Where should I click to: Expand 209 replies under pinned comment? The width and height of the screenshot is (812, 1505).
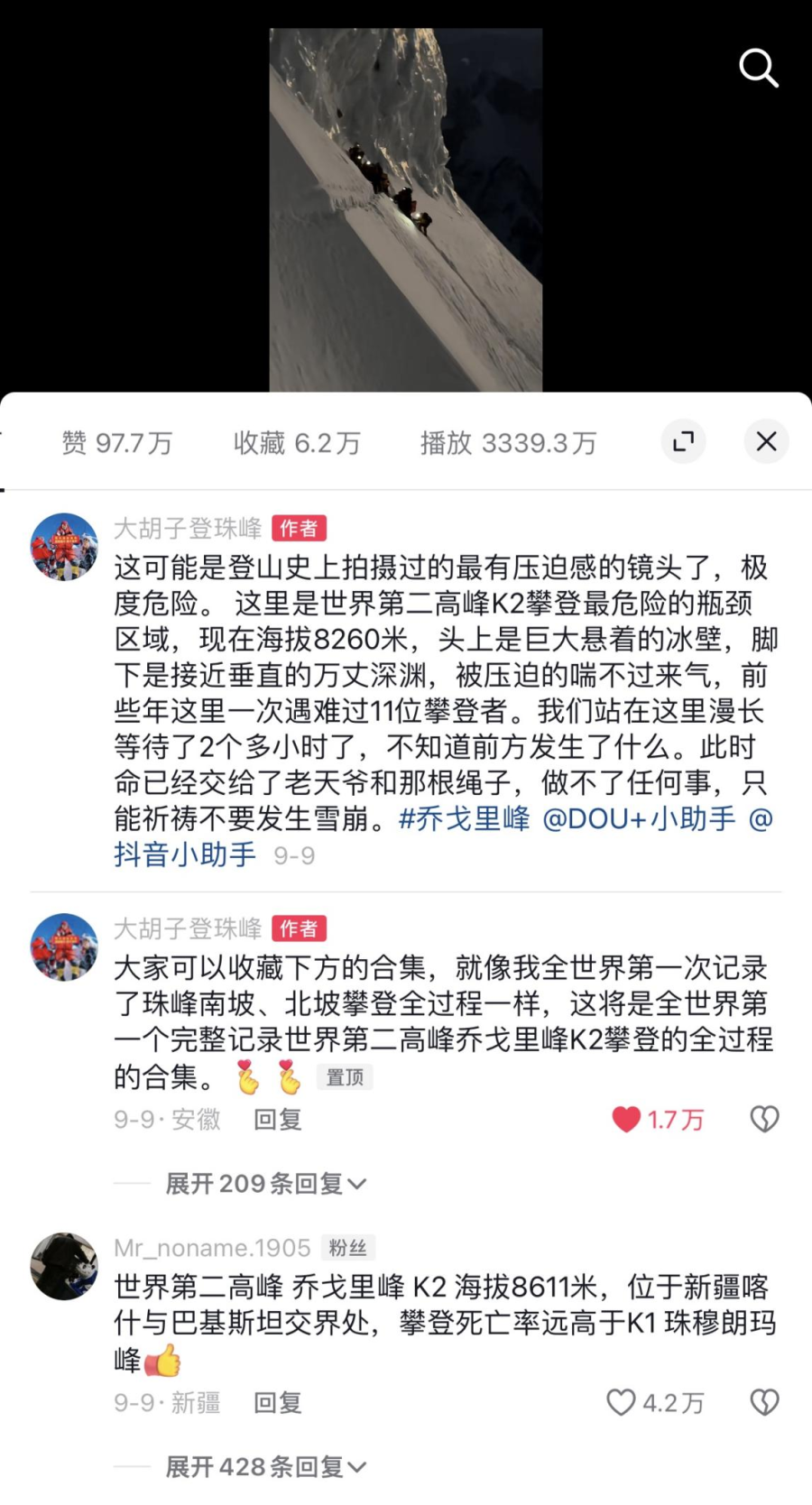[265, 1184]
